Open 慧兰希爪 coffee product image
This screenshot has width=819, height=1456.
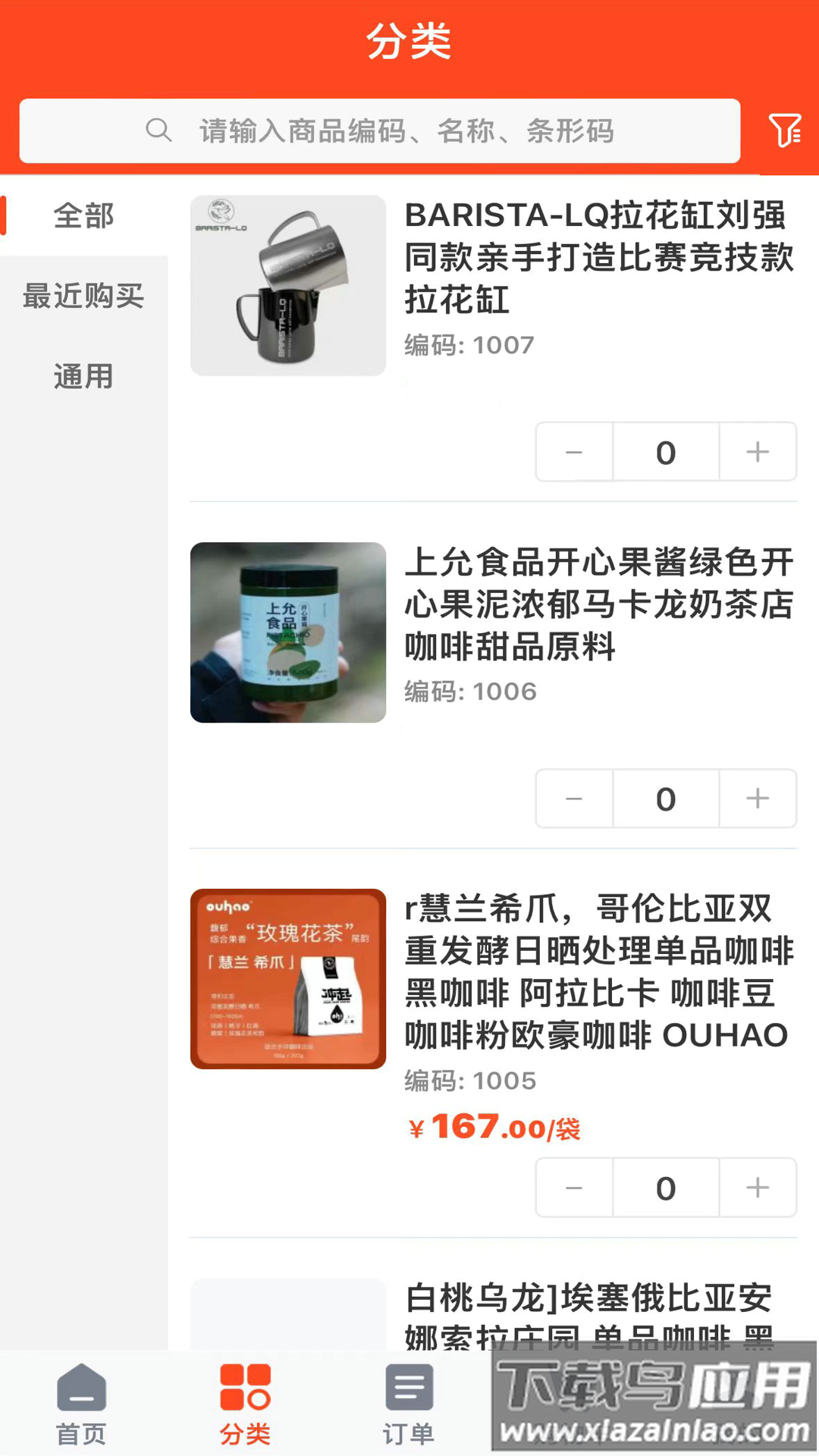click(288, 979)
